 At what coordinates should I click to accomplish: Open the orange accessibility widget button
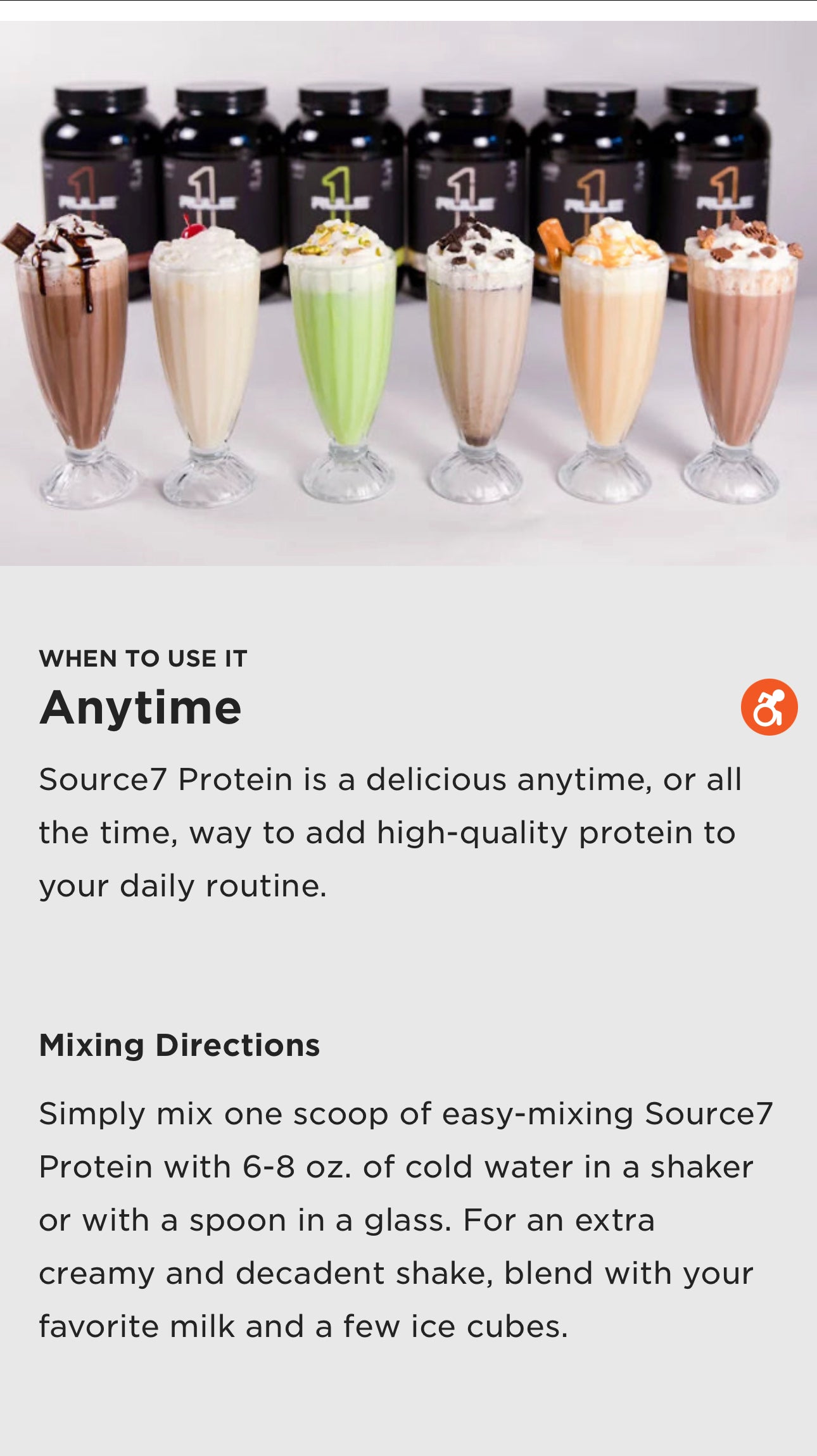769,707
